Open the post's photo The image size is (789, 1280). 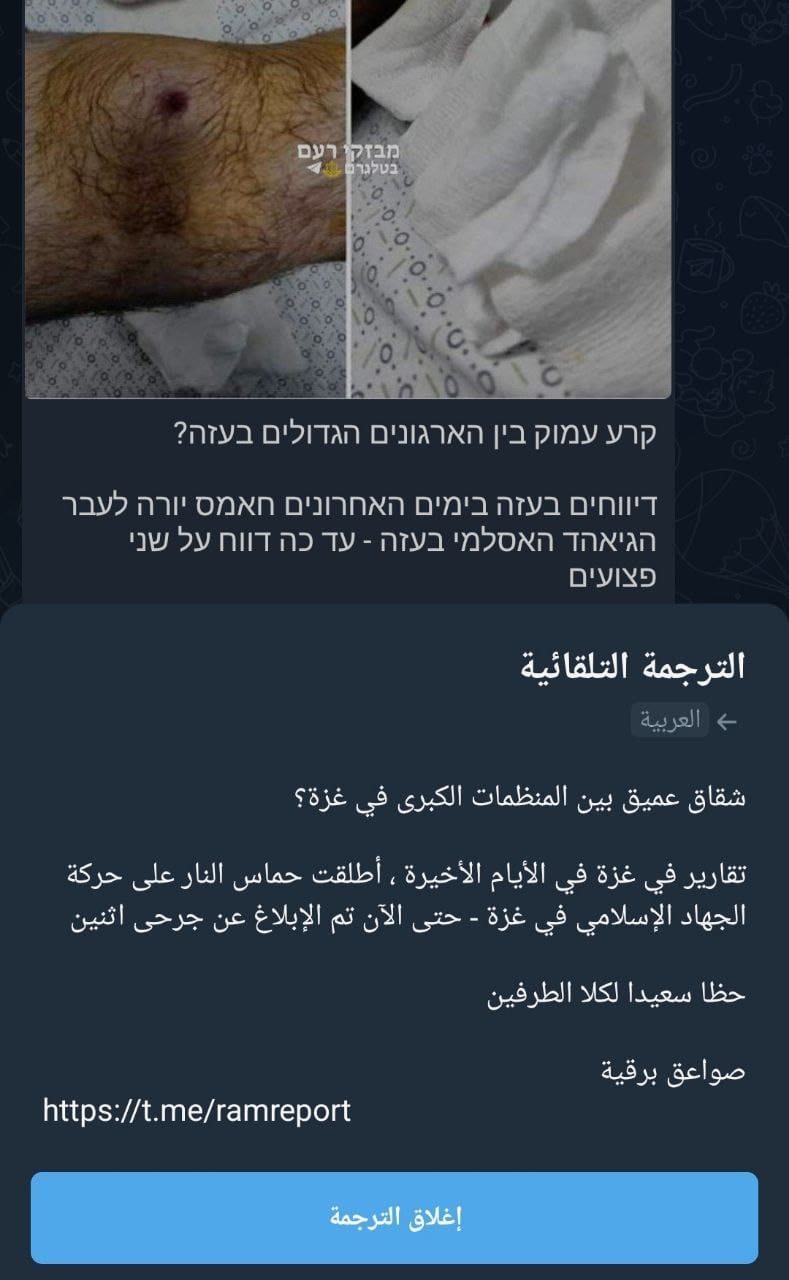(x=347, y=200)
